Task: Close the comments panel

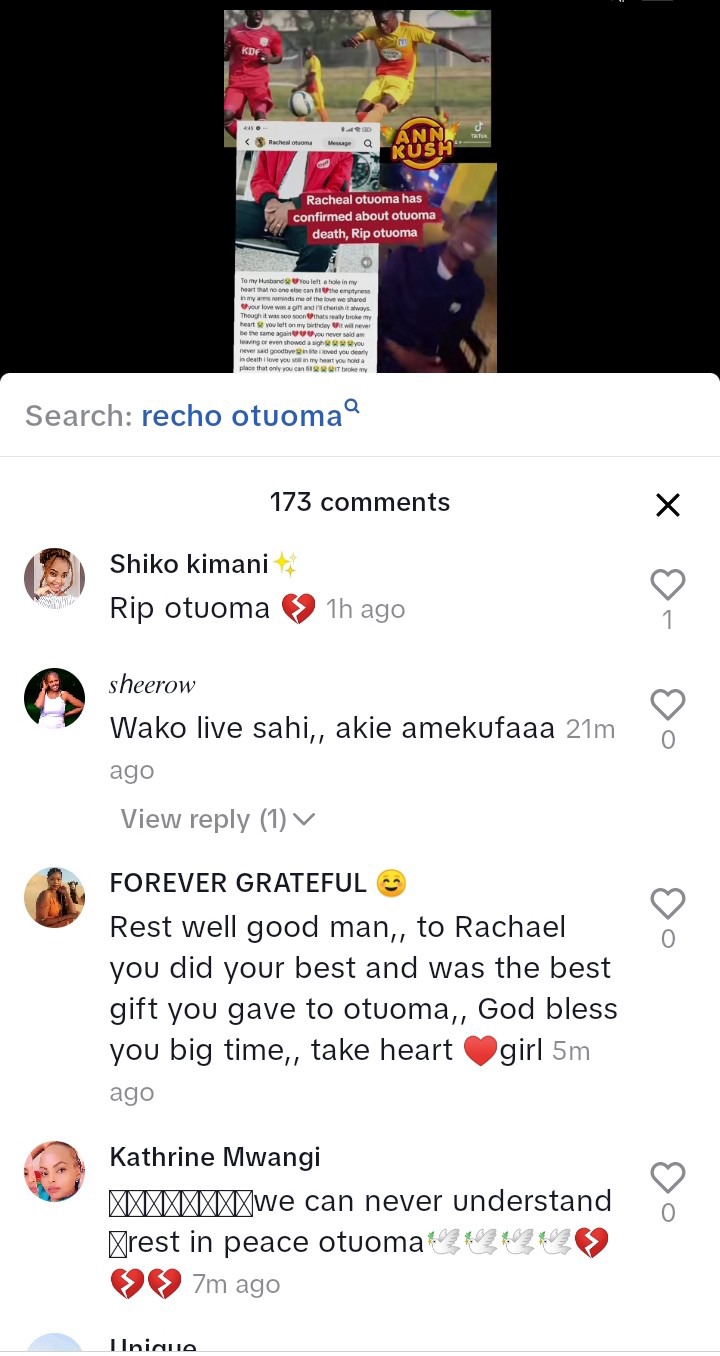Action: pyautogui.click(x=667, y=505)
